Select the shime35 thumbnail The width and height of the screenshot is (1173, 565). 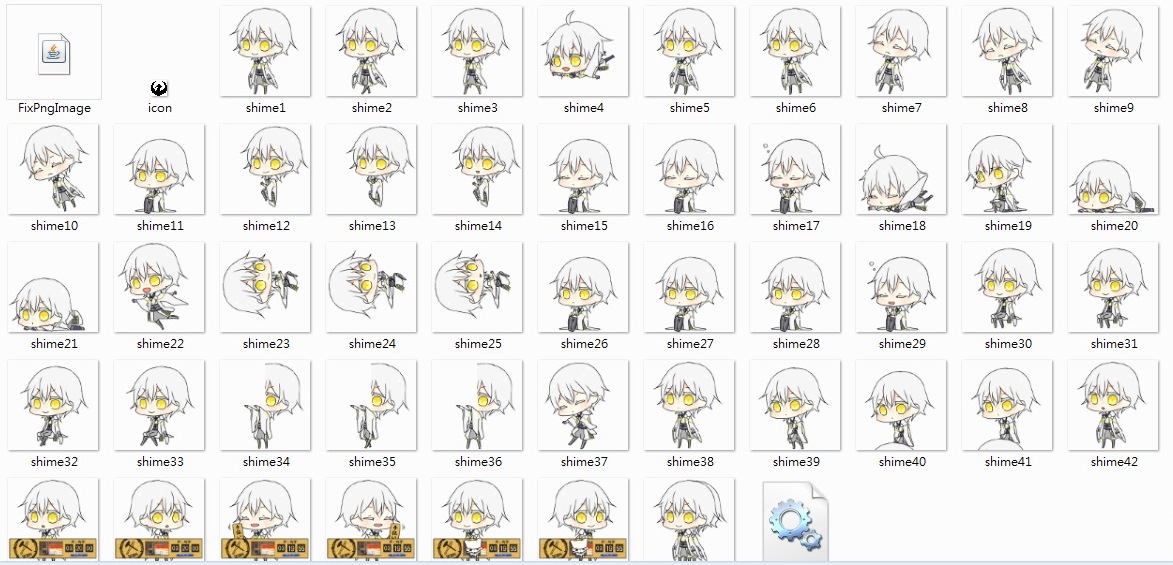coord(371,405)
